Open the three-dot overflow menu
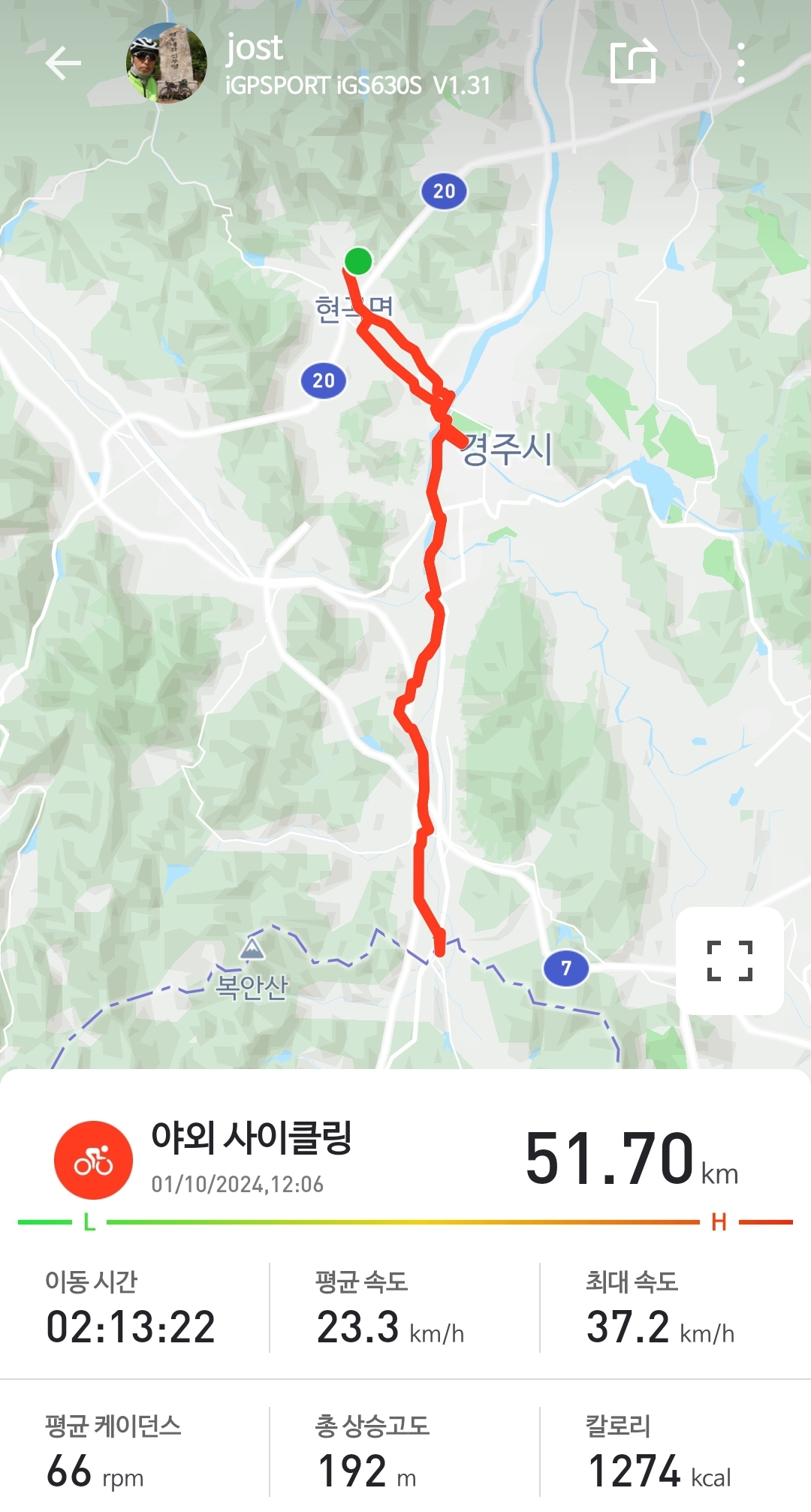Screen dimensions: 811x1512 (740, 63)
